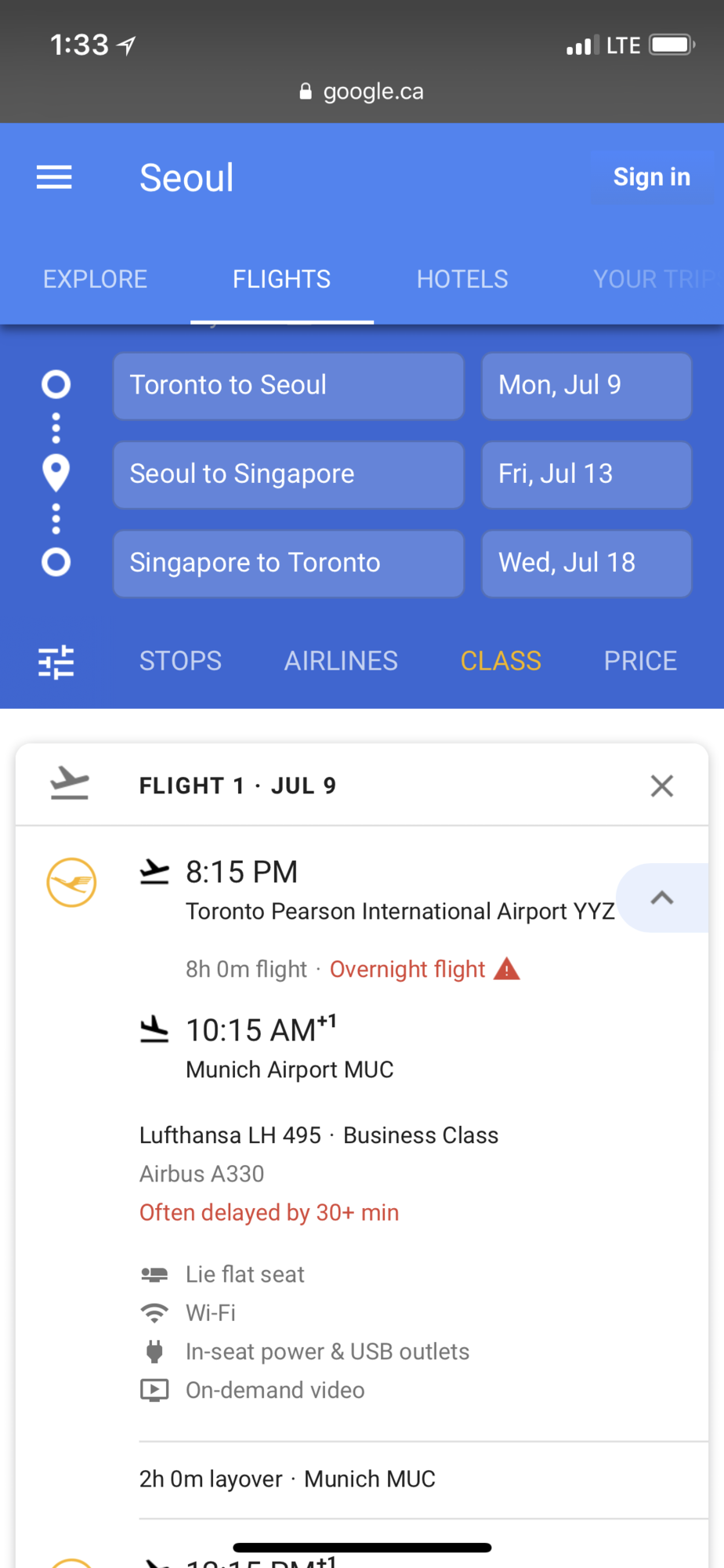Open the Stops filter
This screenshot has width=724, height=1568.
pos(180,662)
